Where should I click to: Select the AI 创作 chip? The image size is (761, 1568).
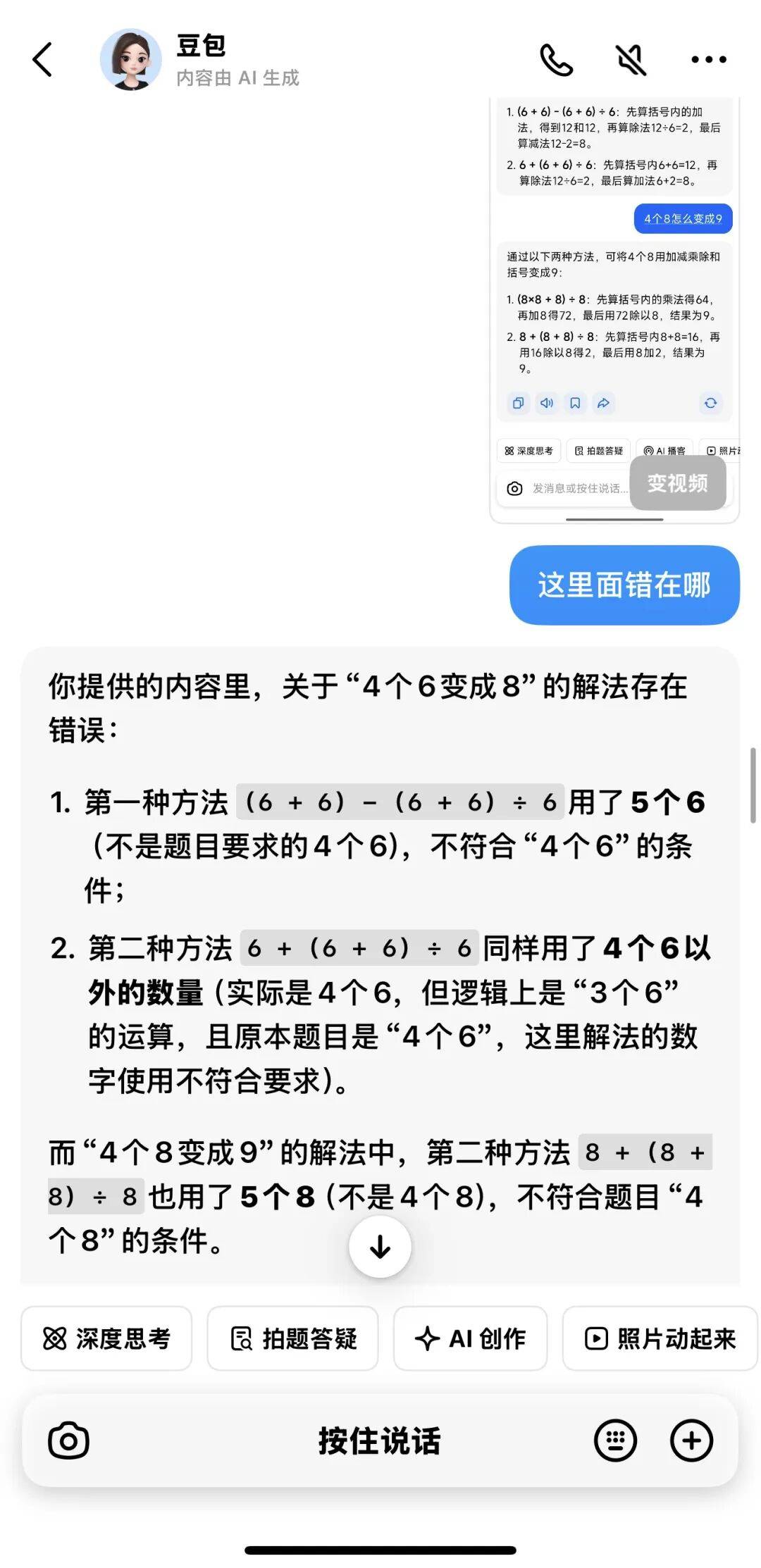[470, 1338]
